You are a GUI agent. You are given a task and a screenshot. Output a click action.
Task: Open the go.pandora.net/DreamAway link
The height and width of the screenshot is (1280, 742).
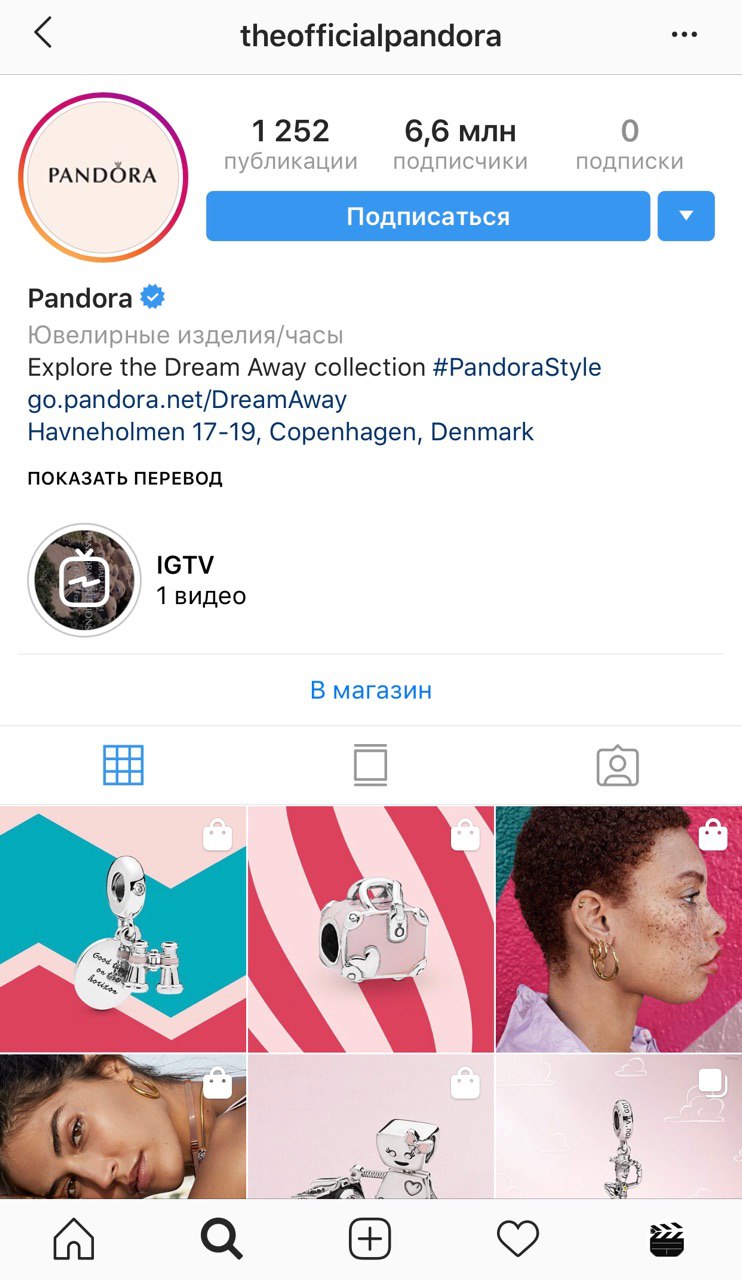pos(185,399)
